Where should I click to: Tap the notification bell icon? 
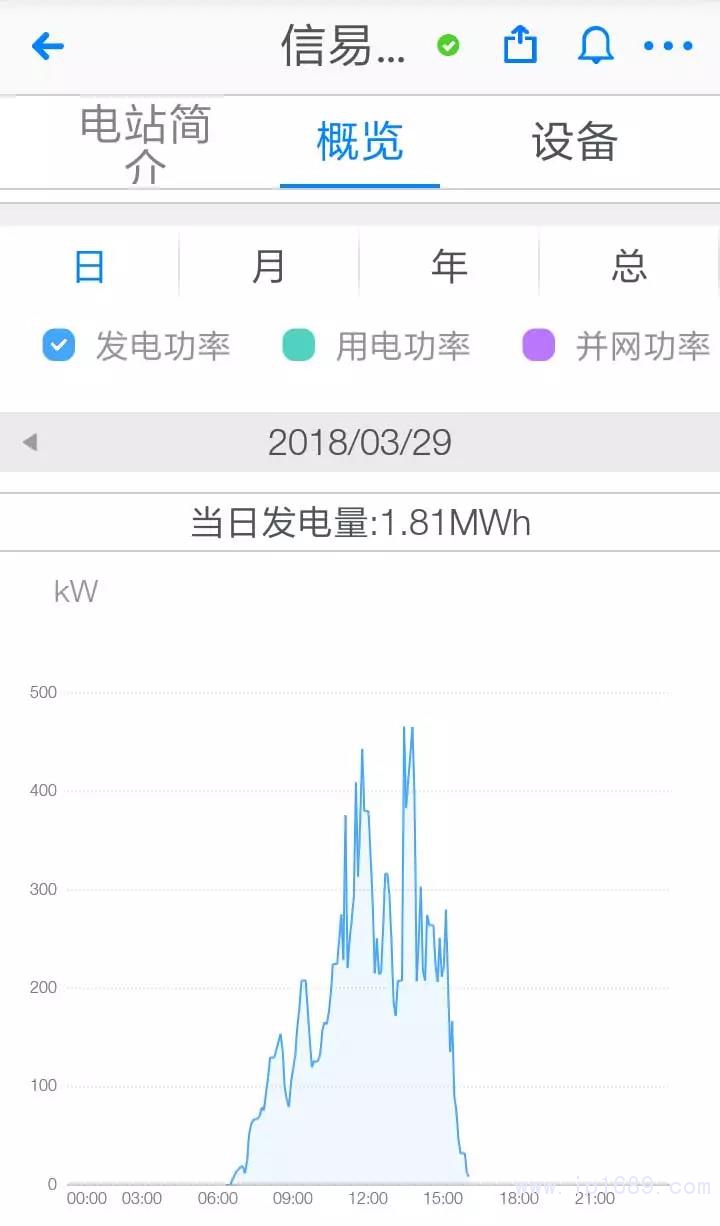coord(595,45)
